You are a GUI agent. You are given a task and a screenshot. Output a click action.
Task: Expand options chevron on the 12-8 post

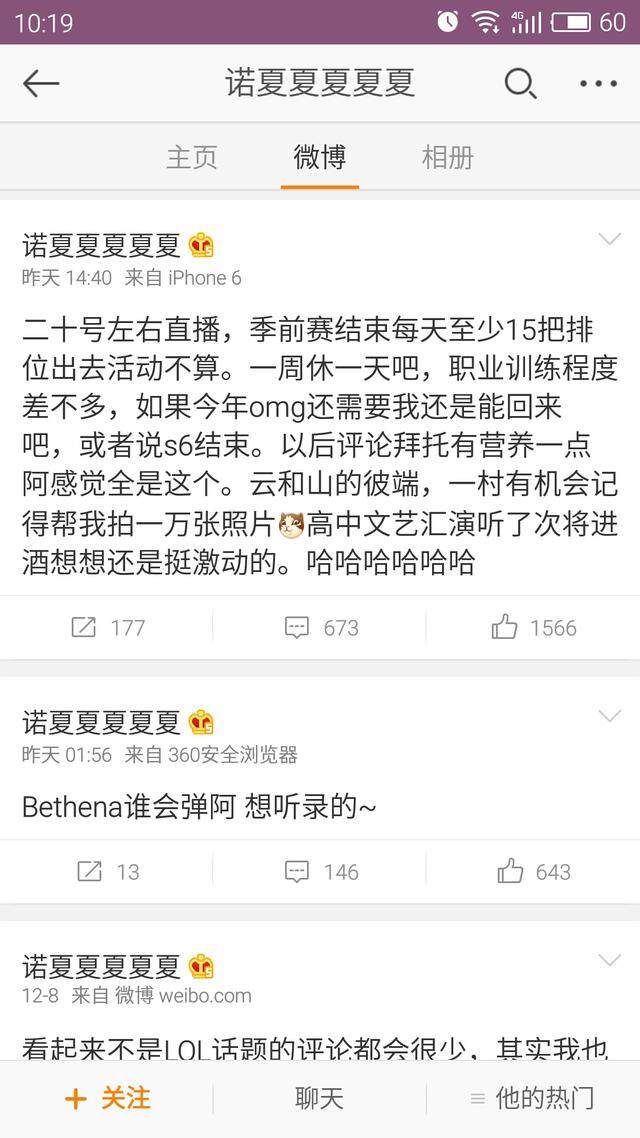point(609,960)
